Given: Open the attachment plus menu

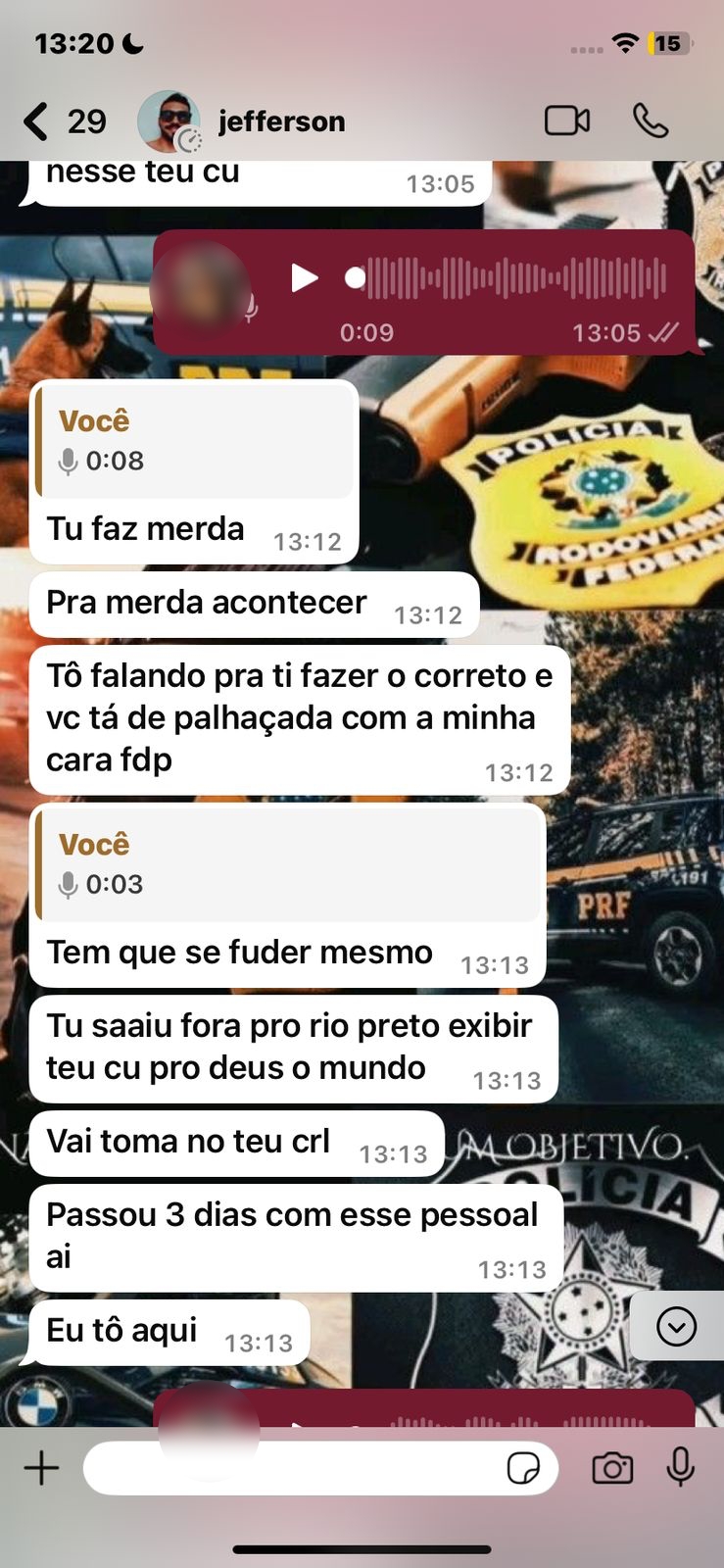Looking at the screenshot, I should [41, 1468].
